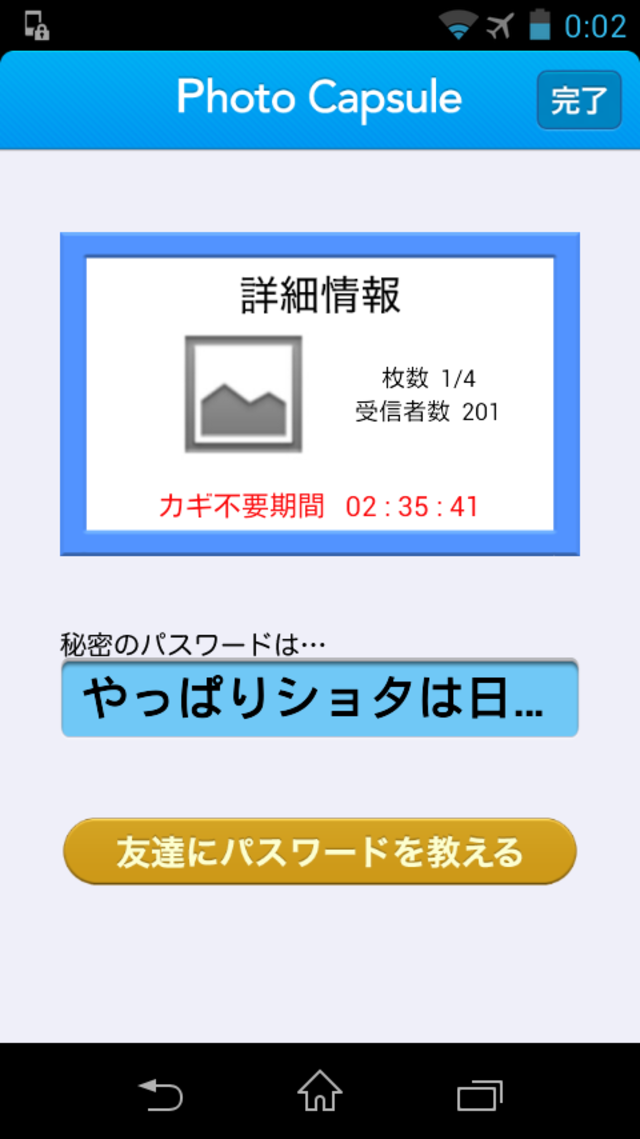Tap 友達にパスワードを教える button
The height and width of the screenshot is (1139, 640).
tap(320, 852)
